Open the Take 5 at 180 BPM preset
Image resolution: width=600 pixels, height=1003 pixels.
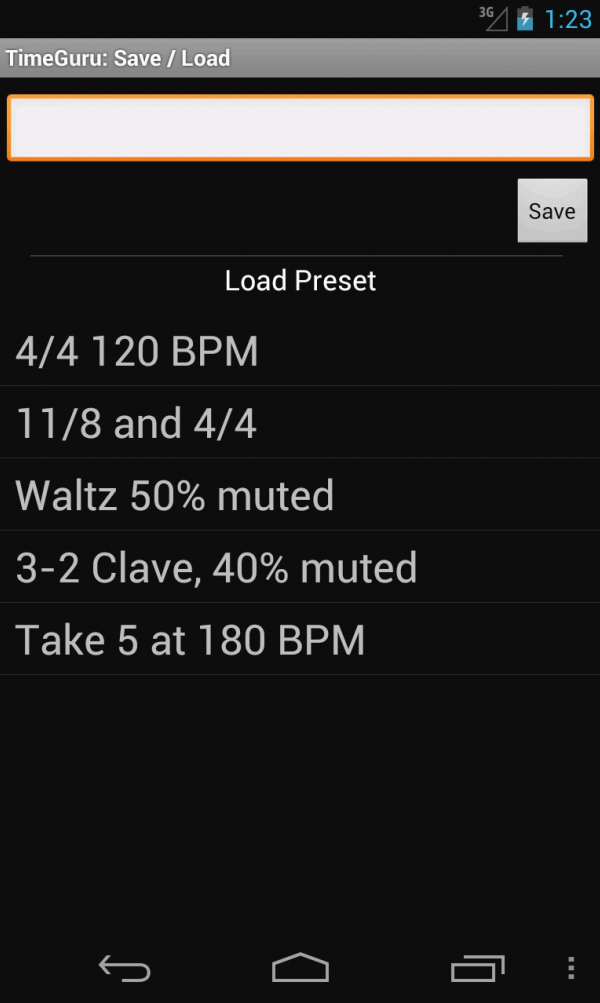click(300, 639)
